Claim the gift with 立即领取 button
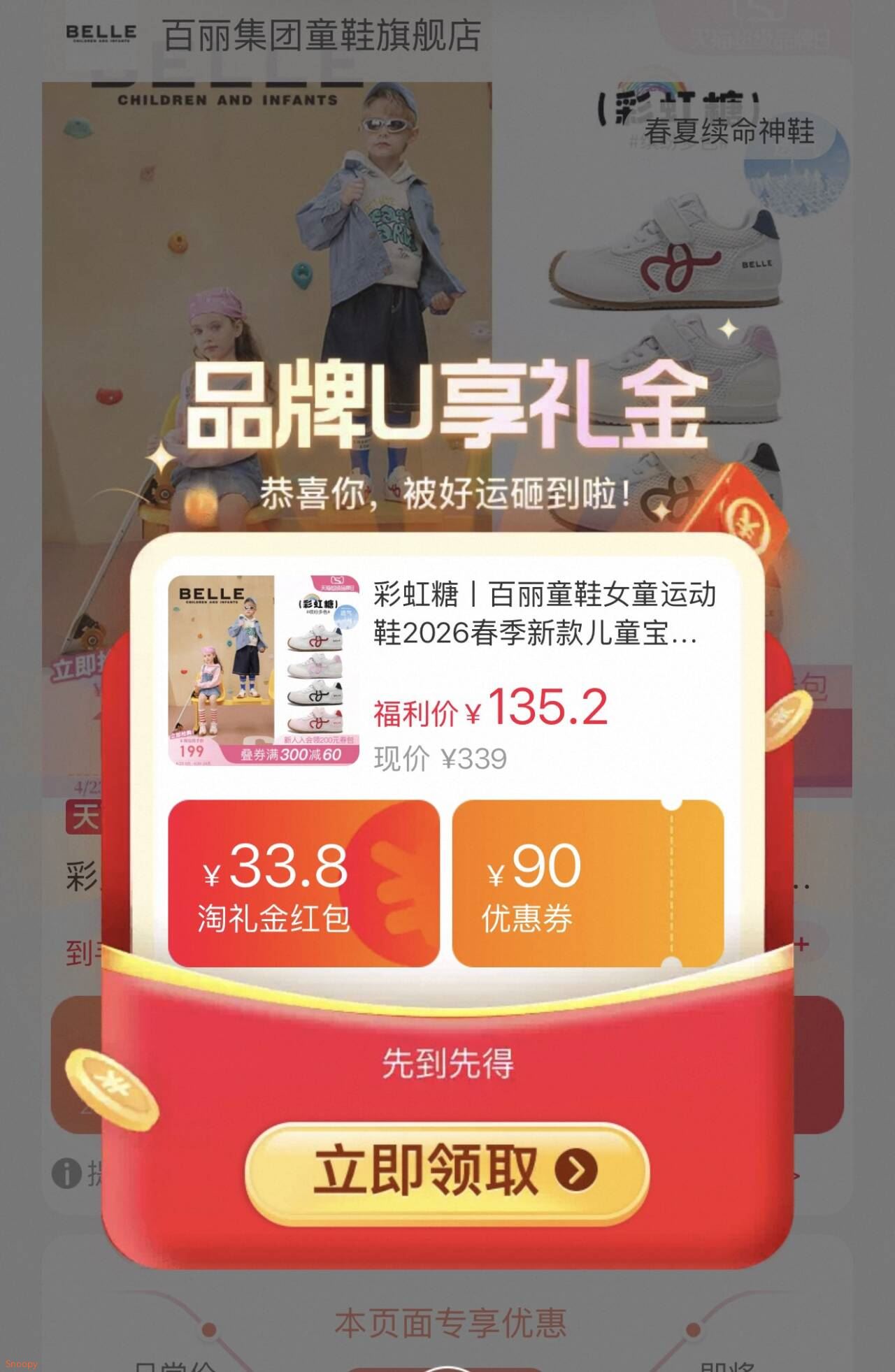The height and width of the screenshot is (1372, 895). (447, 1169)
